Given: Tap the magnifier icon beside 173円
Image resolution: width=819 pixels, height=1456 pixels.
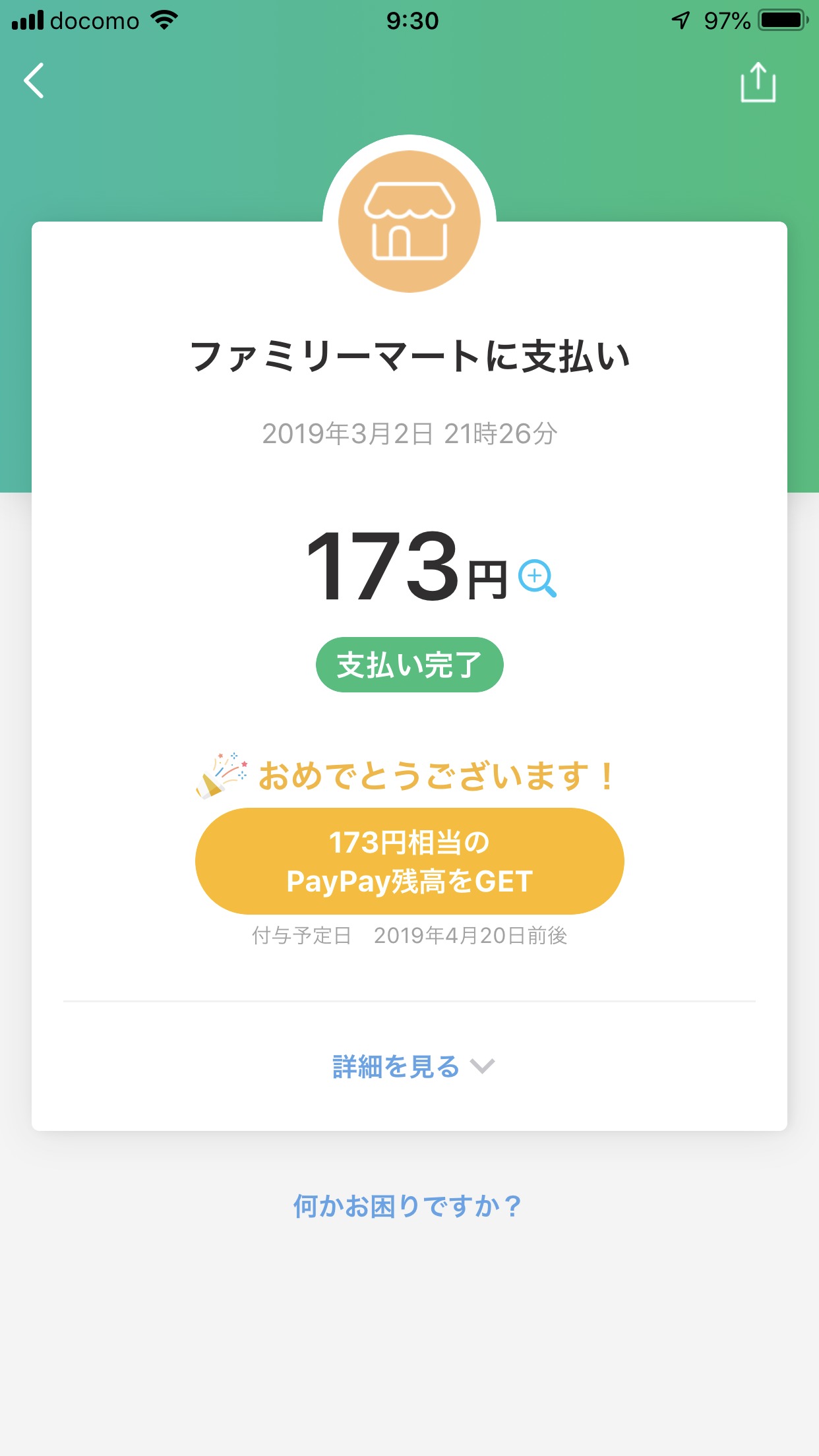Looking at the screenshot, I should pos(537,578).
